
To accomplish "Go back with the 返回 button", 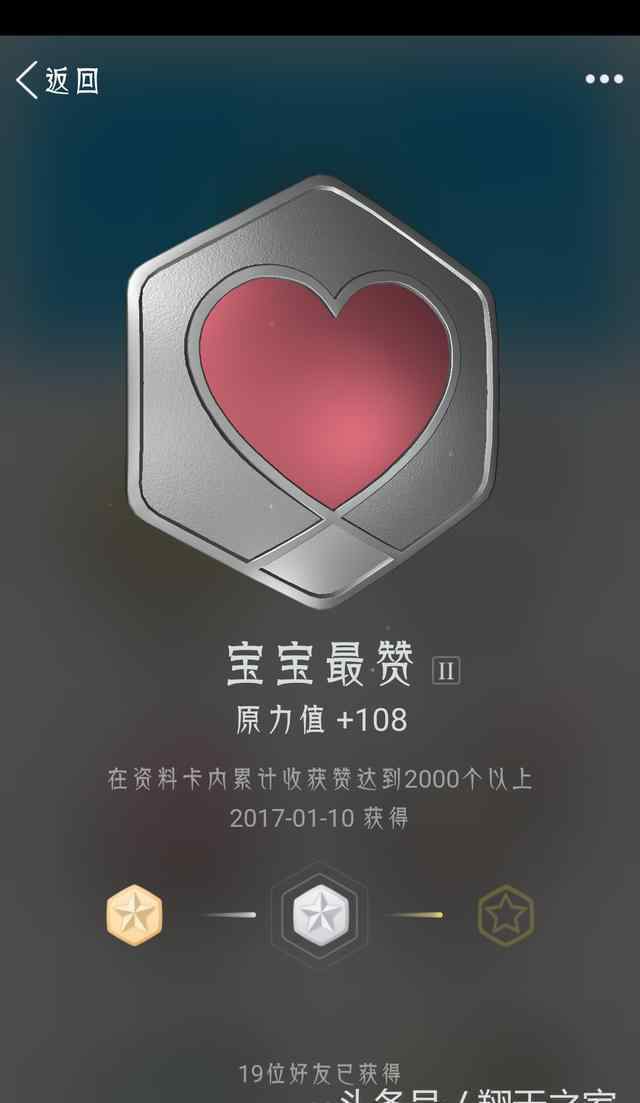I will point(58,80).
